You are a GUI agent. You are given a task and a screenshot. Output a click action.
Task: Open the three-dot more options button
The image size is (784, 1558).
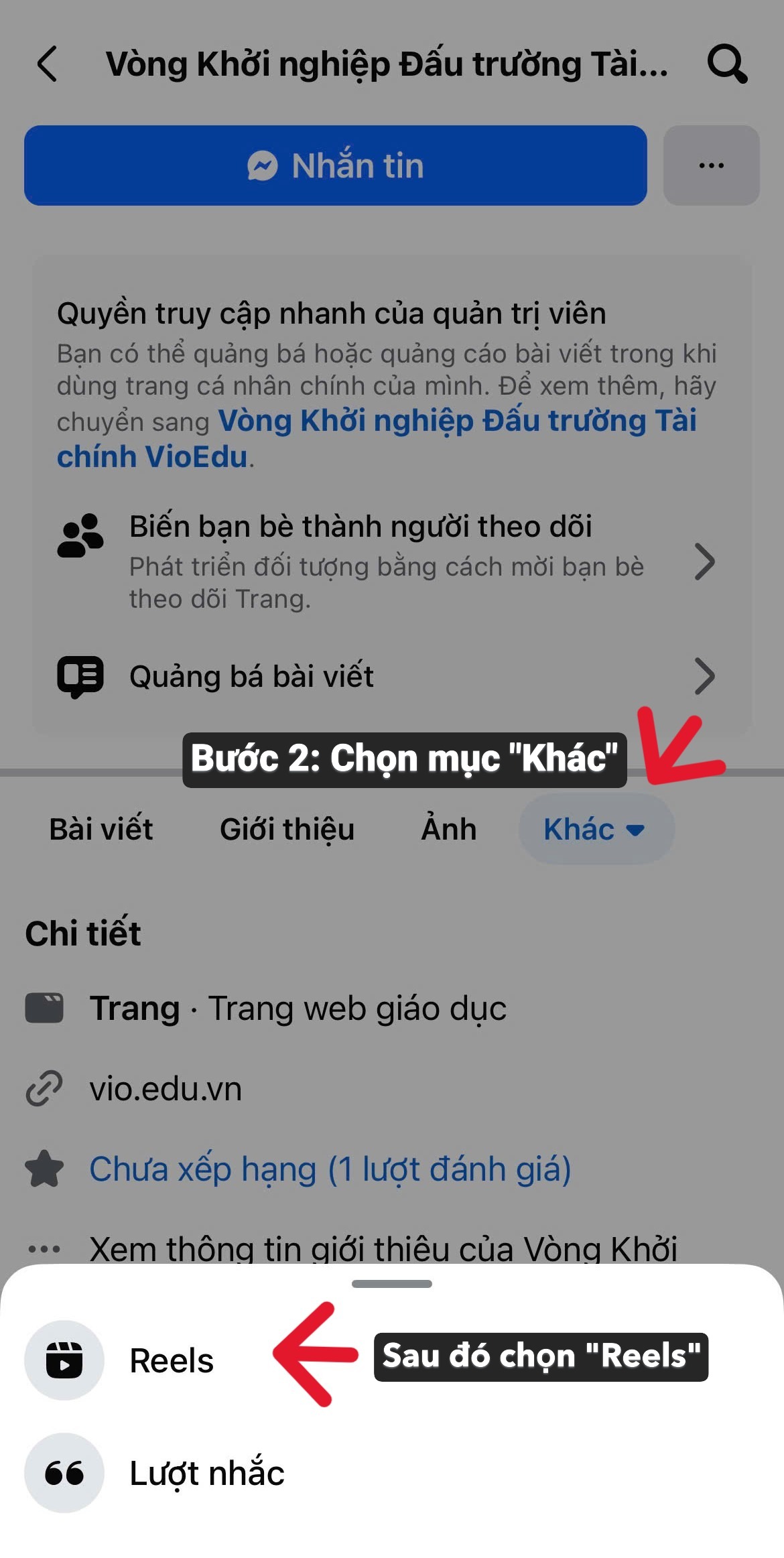coord(711,166)
